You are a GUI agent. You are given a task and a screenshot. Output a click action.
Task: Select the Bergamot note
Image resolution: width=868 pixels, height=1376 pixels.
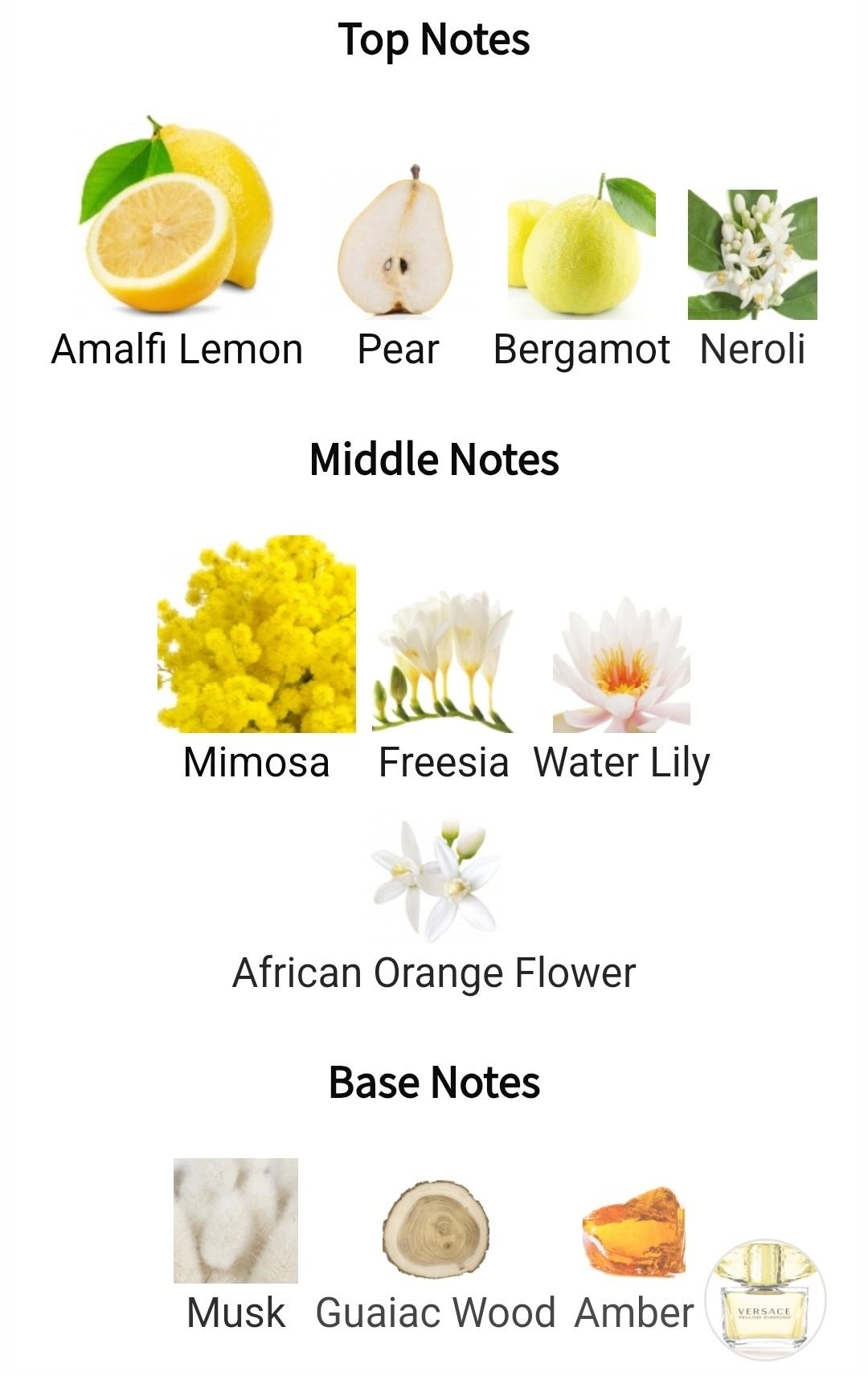(x=581, y=245)
